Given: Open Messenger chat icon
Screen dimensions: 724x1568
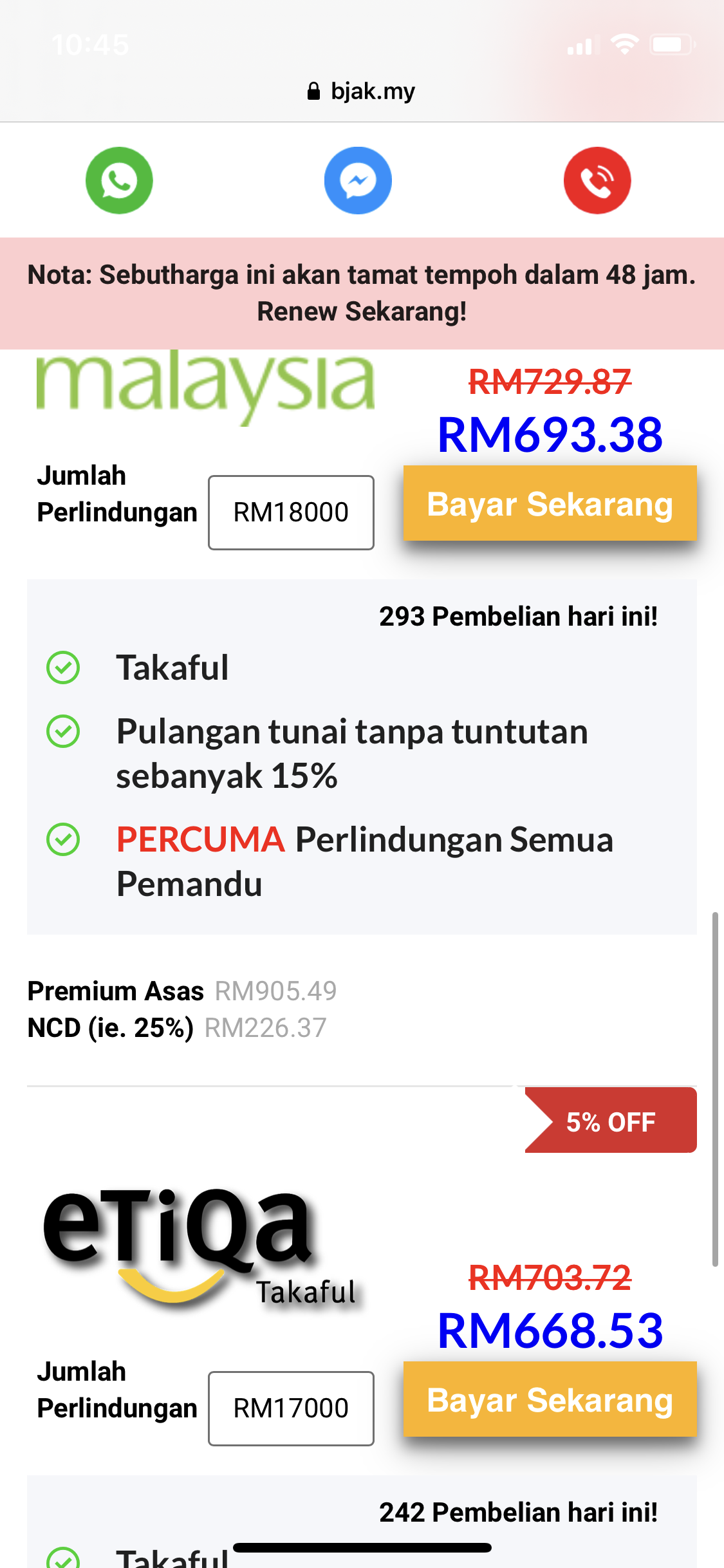Looking at the screenshot, I should point(358,181).
